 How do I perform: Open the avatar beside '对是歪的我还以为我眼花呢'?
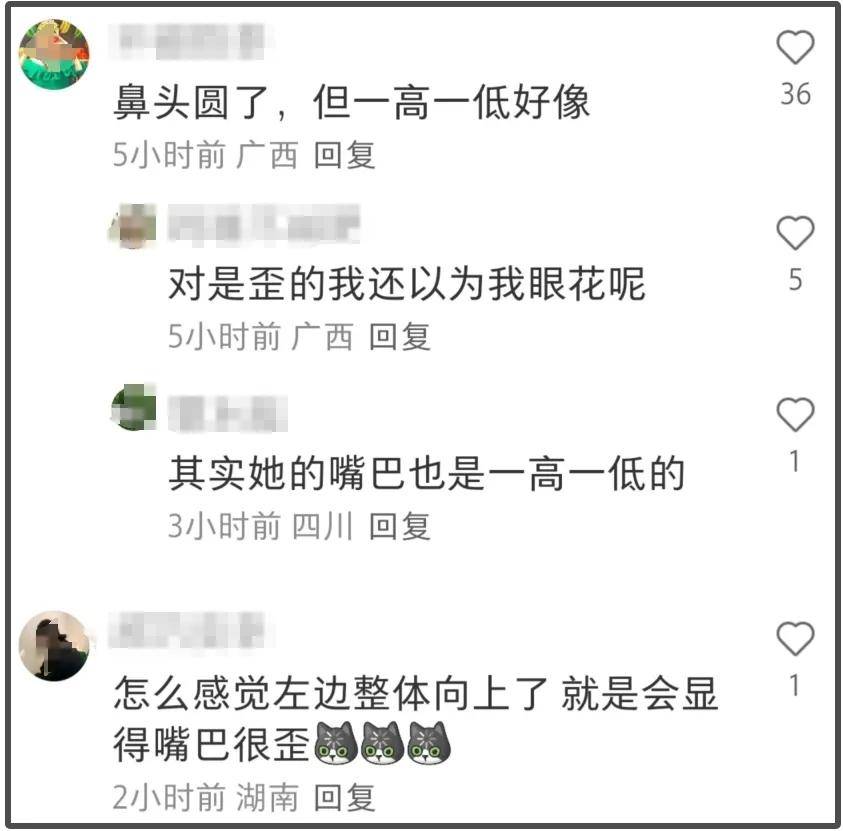click(x=134, y=226)
